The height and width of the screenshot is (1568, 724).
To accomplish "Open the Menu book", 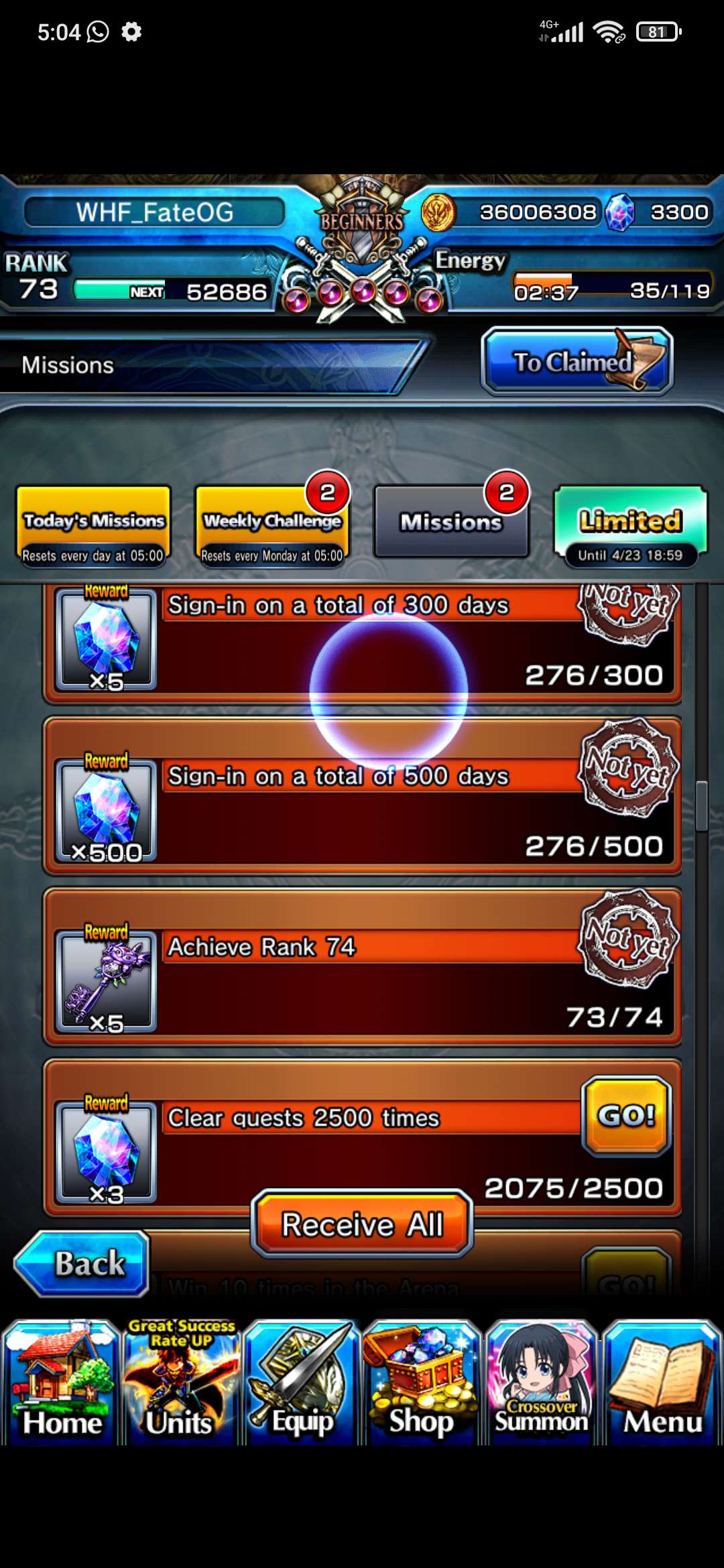I will click(662, 1383).
